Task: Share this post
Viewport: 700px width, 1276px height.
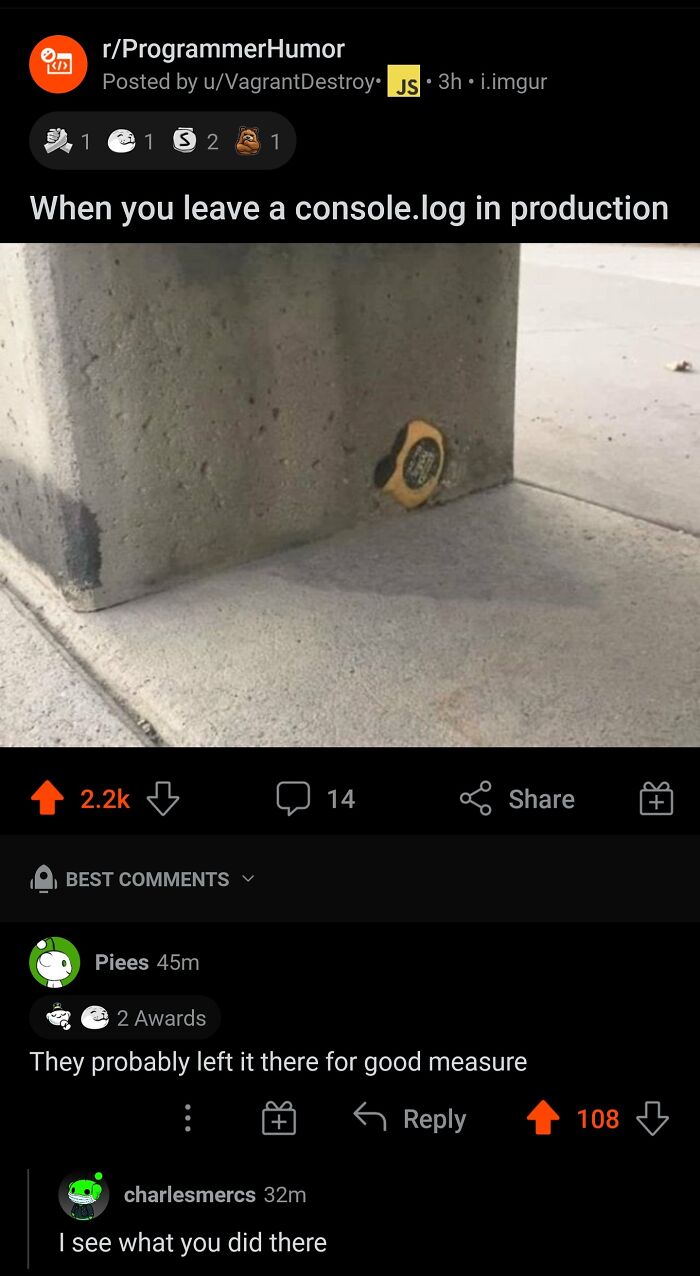Action: (x=517, y=798)
